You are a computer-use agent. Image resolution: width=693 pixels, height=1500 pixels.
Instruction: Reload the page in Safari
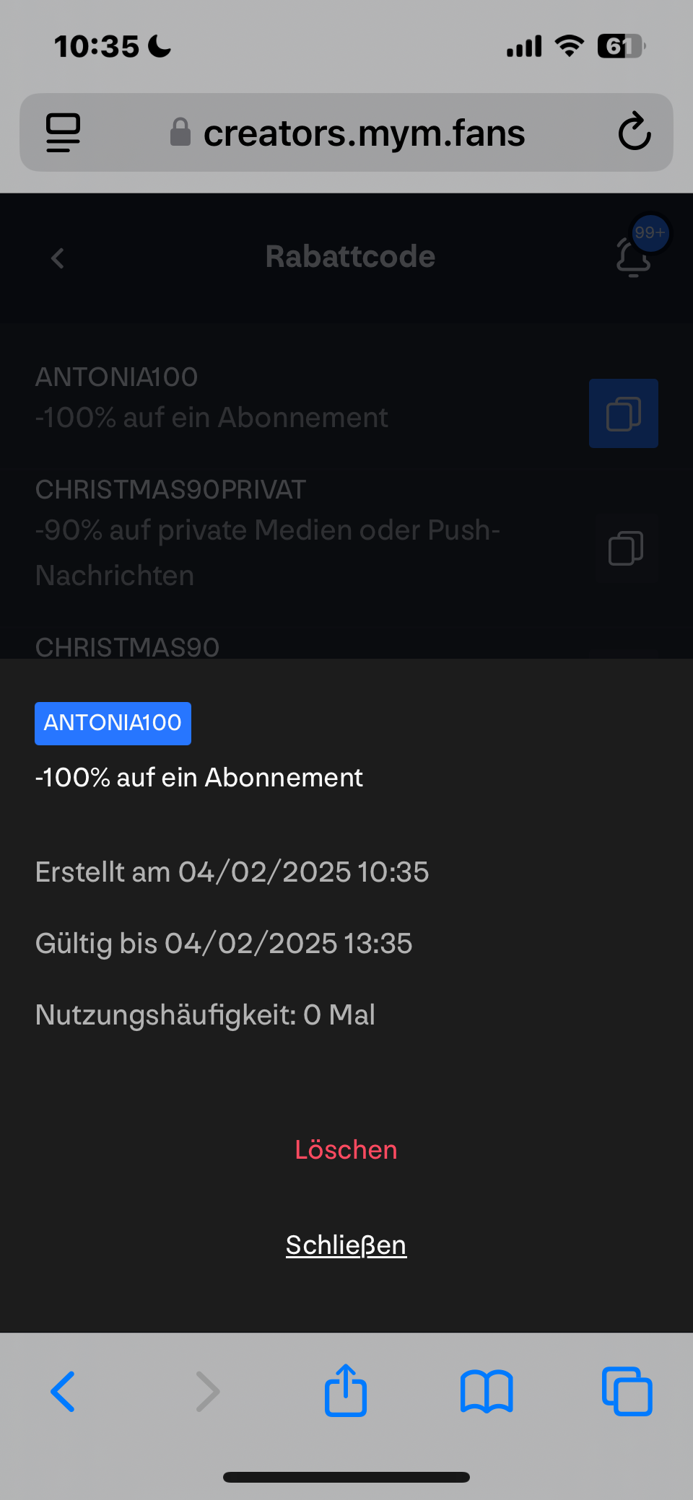634,132
